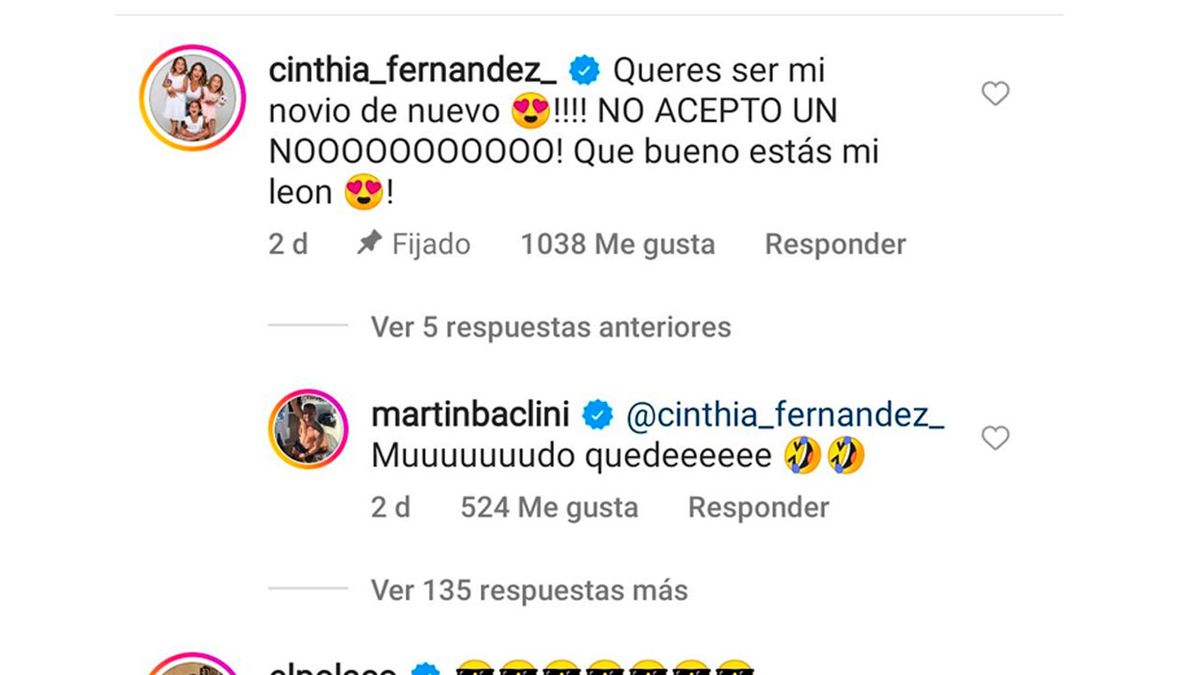Like cinthia_fernandez_'s comment
This screenshot has height=675, width=1200.
pos(995,94)
